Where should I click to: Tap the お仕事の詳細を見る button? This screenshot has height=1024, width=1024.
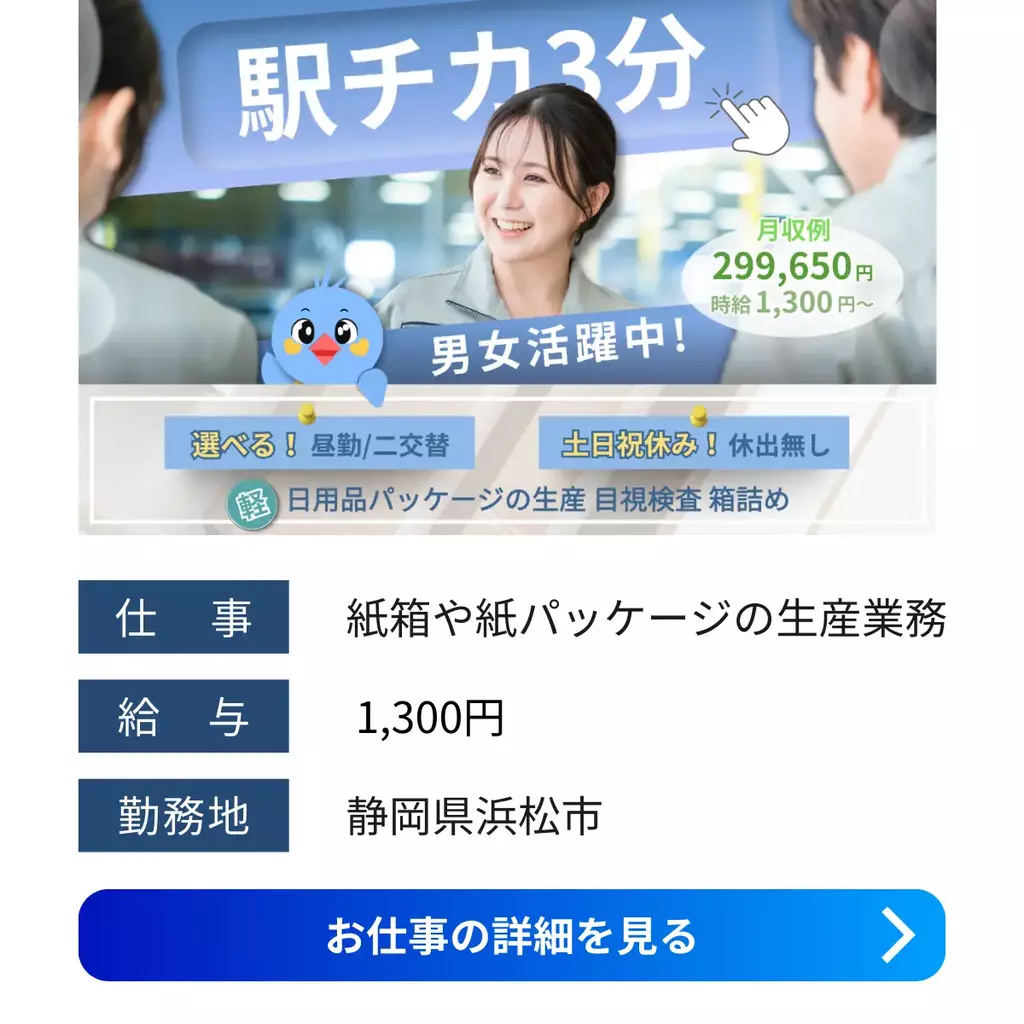click(511, 935)
